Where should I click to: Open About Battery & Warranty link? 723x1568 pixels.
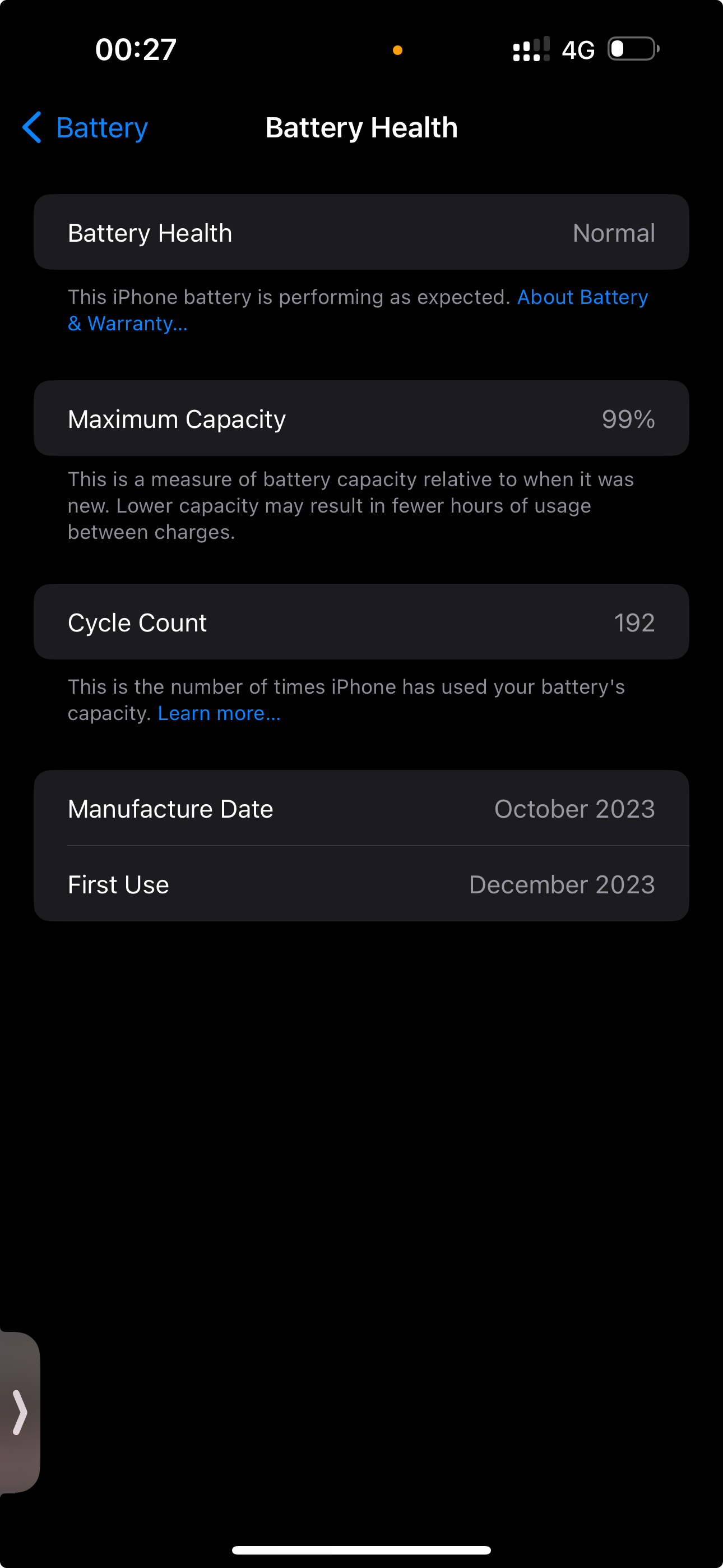583,297
